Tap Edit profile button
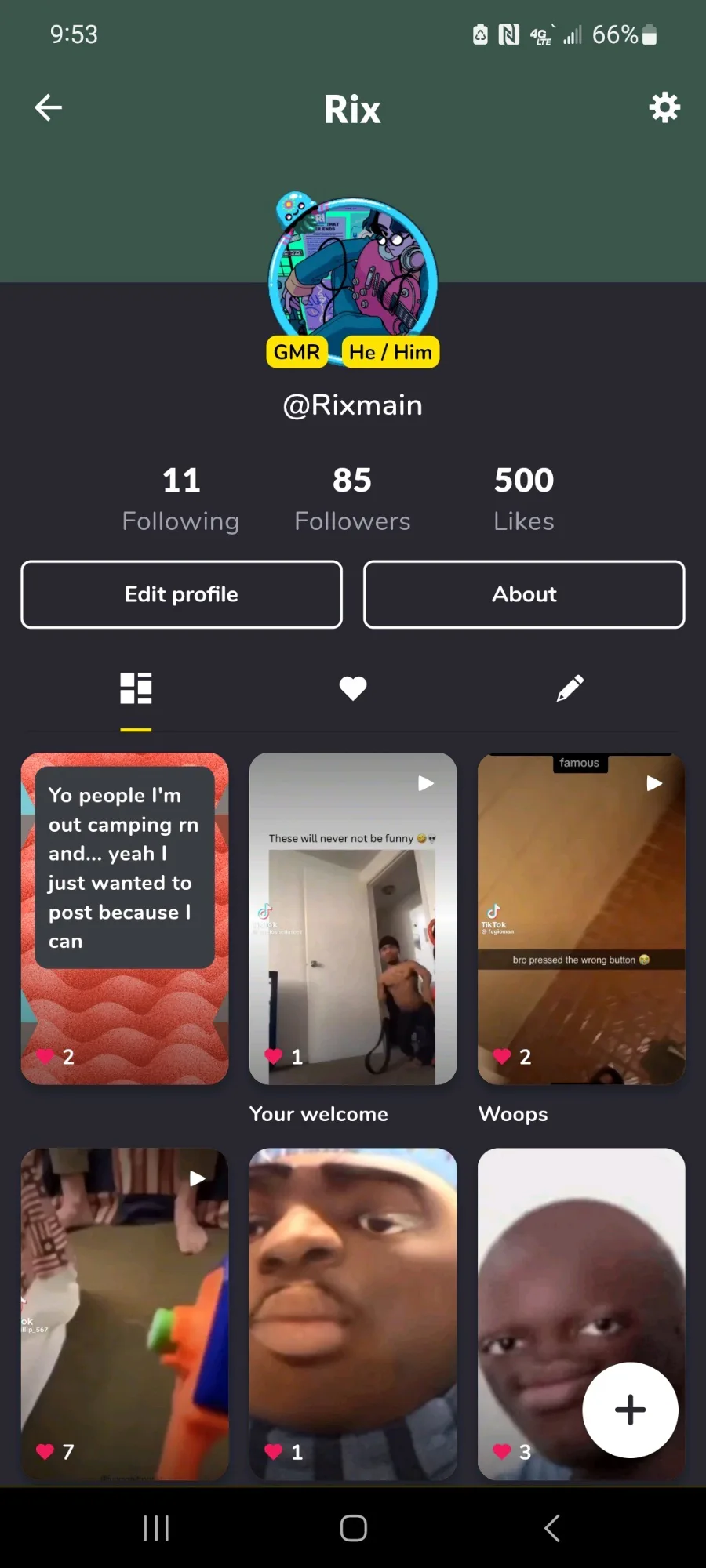 181,594
